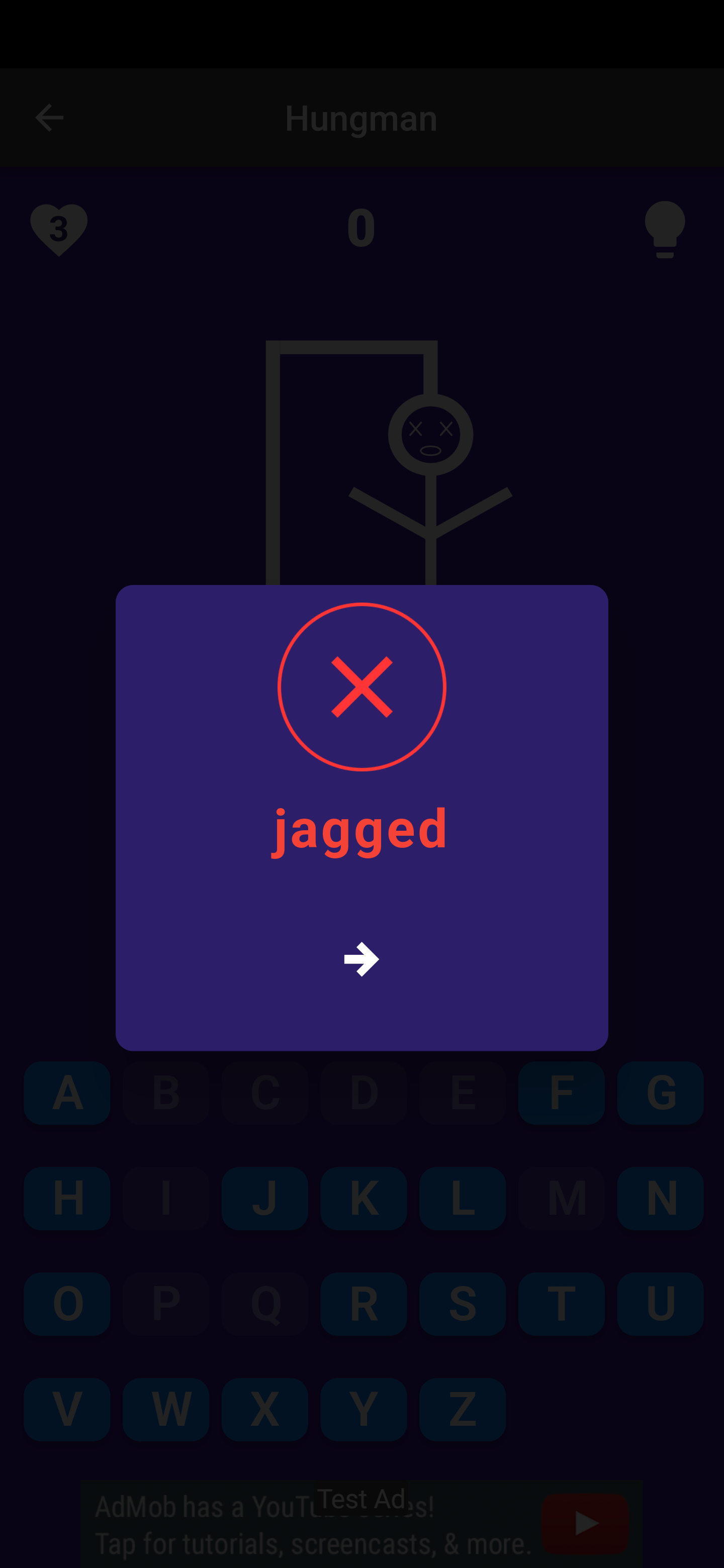Tap the letter U key
Viewport: 724px width, 1568px height.
(x=660, y=1304)
